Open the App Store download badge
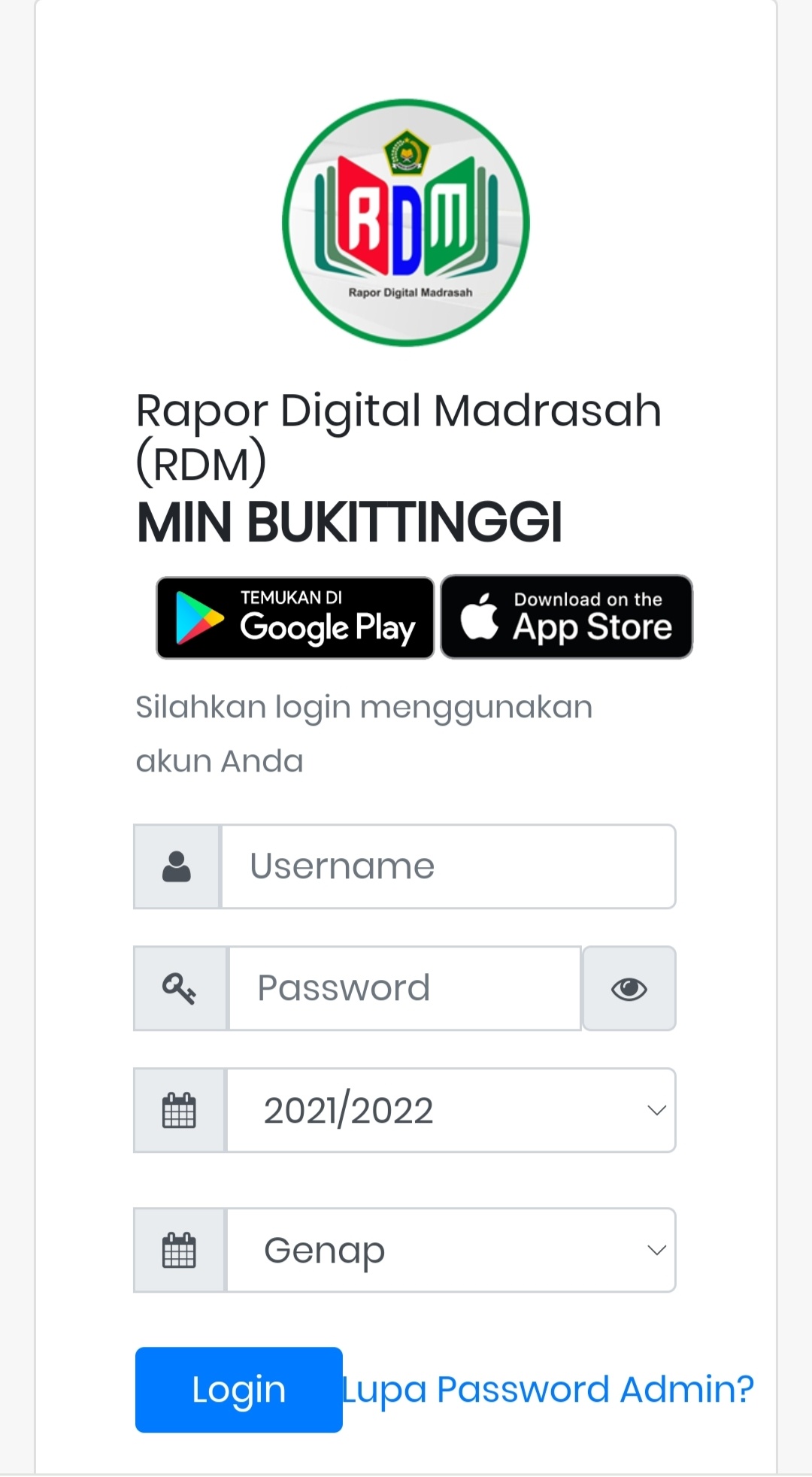The height and width of the screenshot is (1477, 812). click(x=566, y=617)
